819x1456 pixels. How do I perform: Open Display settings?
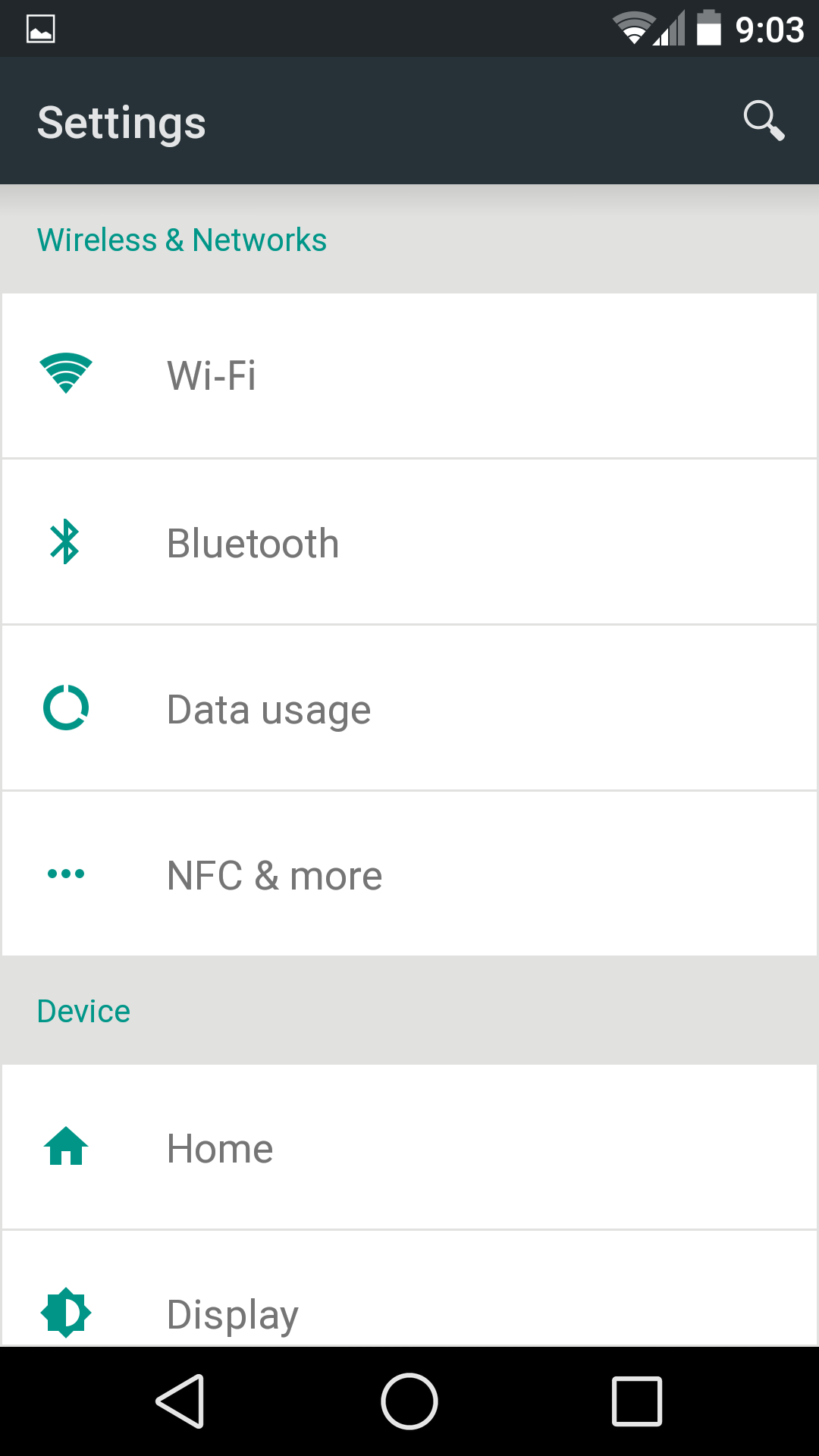[409, 1289]
